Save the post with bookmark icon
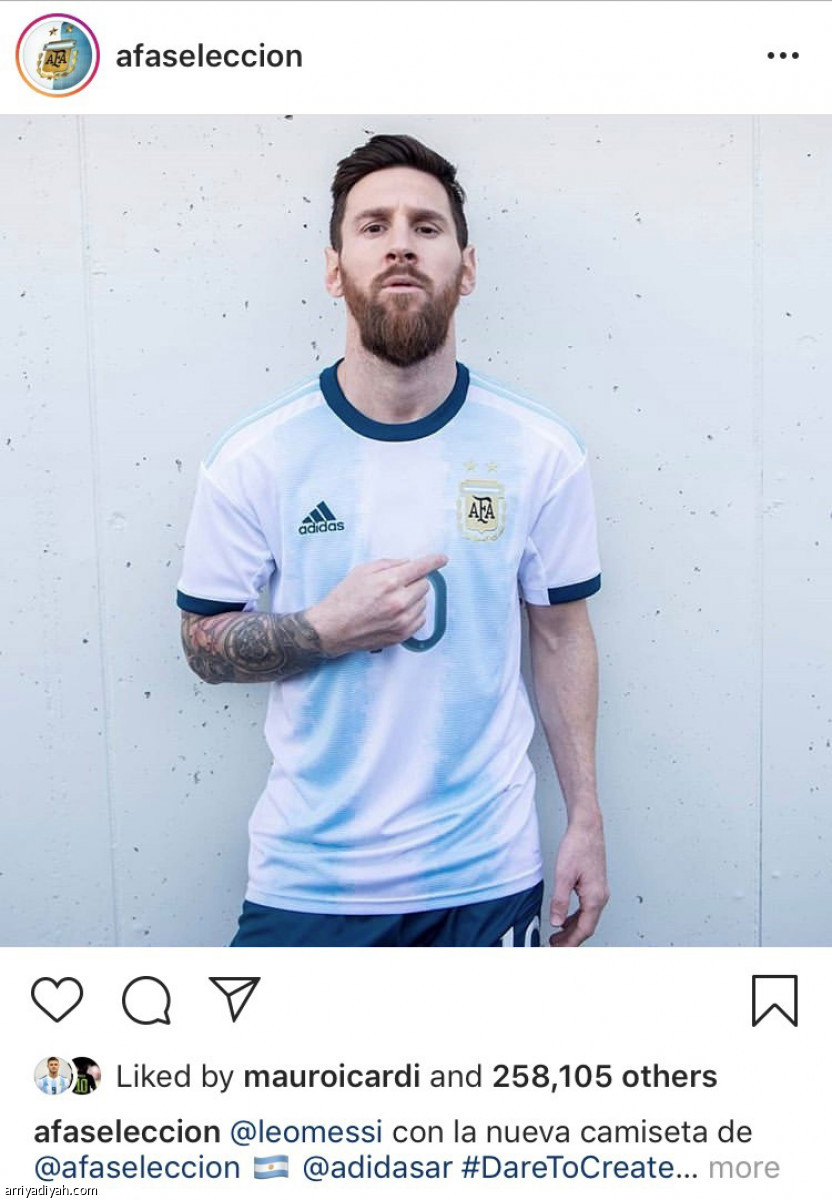The width and height of the screenshot is (832, 1200). [x=774, y=1000]
